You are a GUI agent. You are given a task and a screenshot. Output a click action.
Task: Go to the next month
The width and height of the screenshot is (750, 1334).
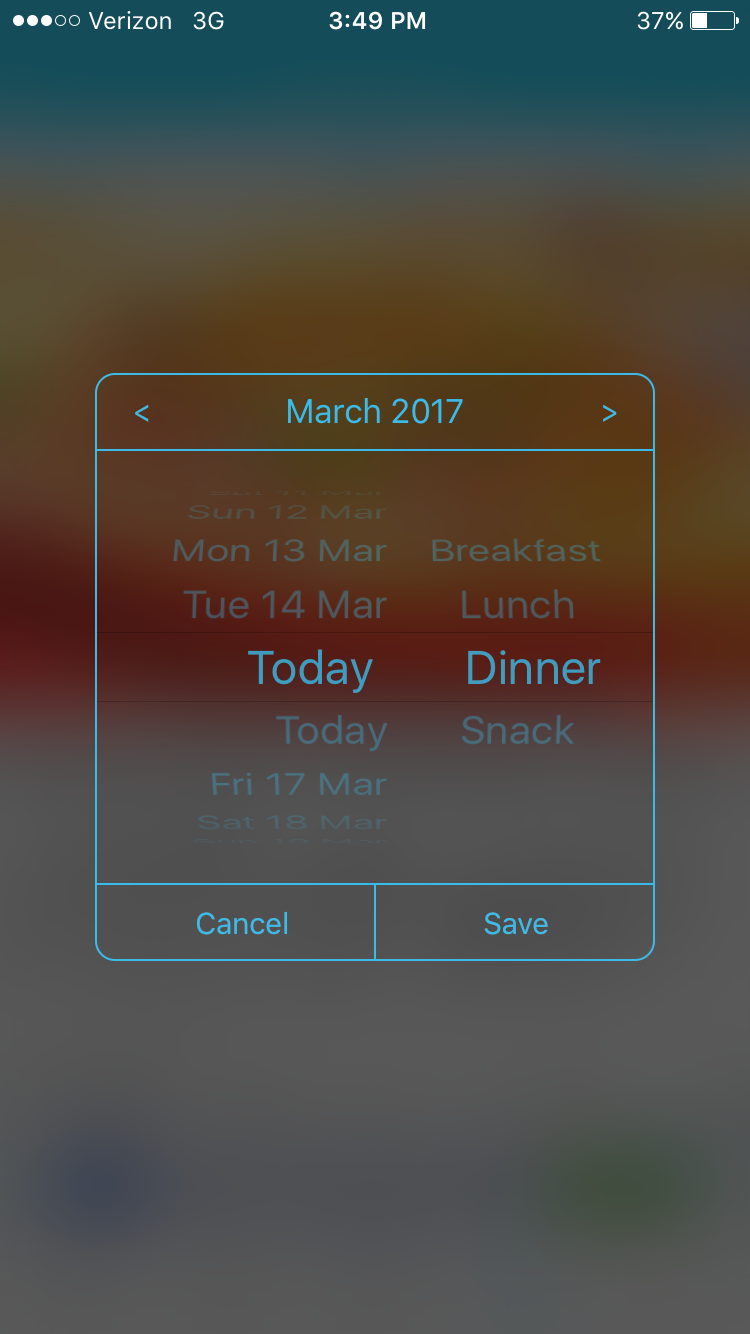click(609, 413)
